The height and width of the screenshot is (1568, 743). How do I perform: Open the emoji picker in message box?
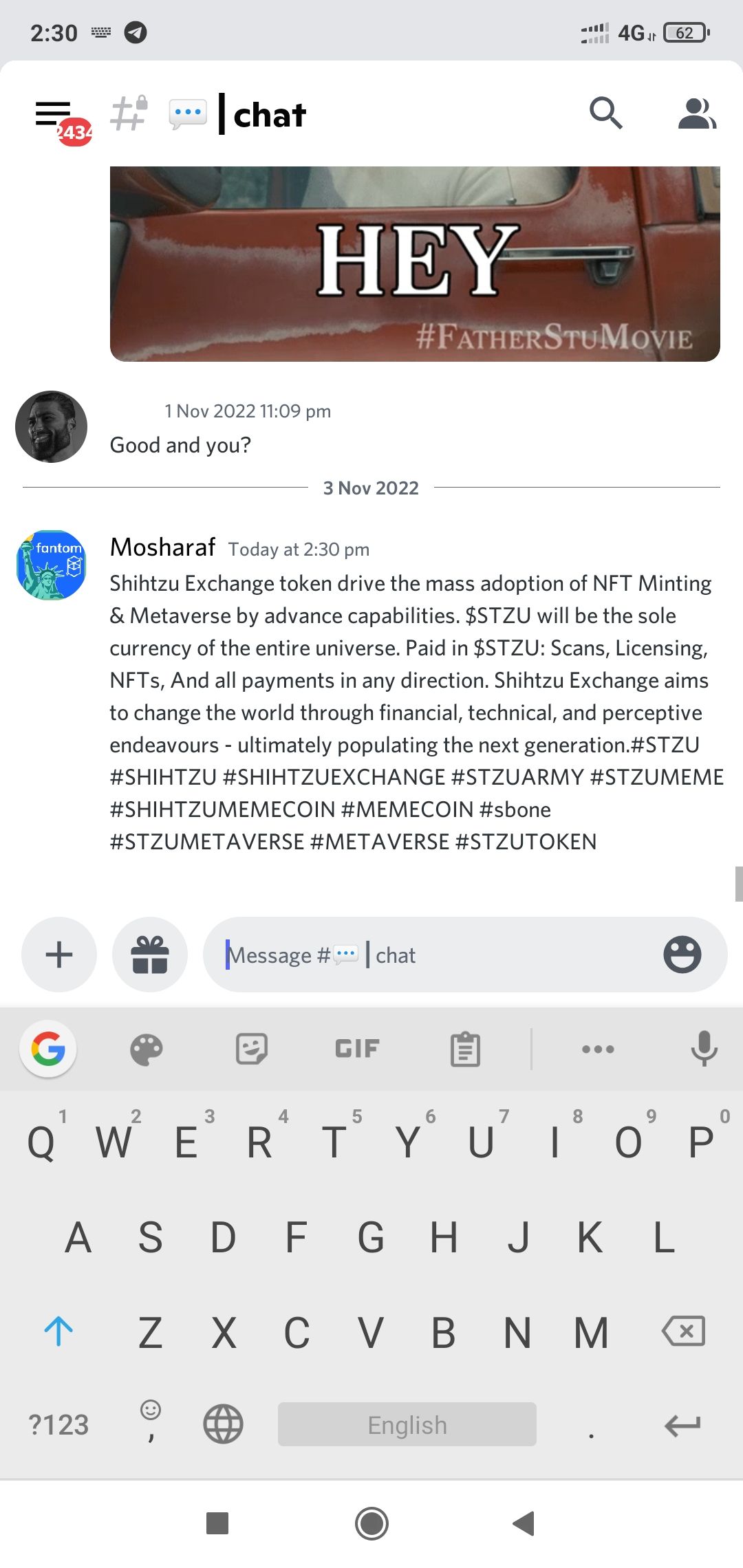682,955
